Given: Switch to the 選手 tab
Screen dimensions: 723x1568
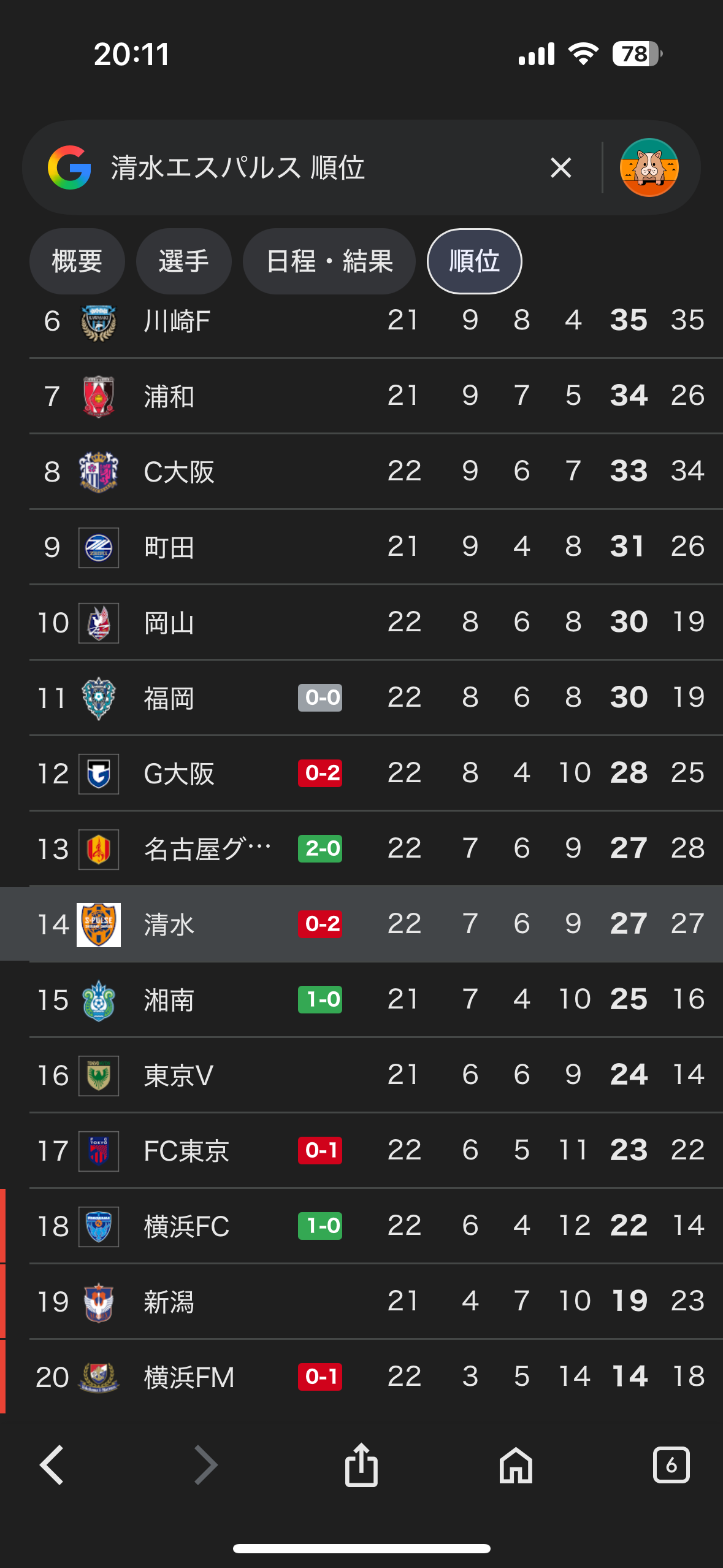Looking at the screenshot, I should (x=184, y=261).
